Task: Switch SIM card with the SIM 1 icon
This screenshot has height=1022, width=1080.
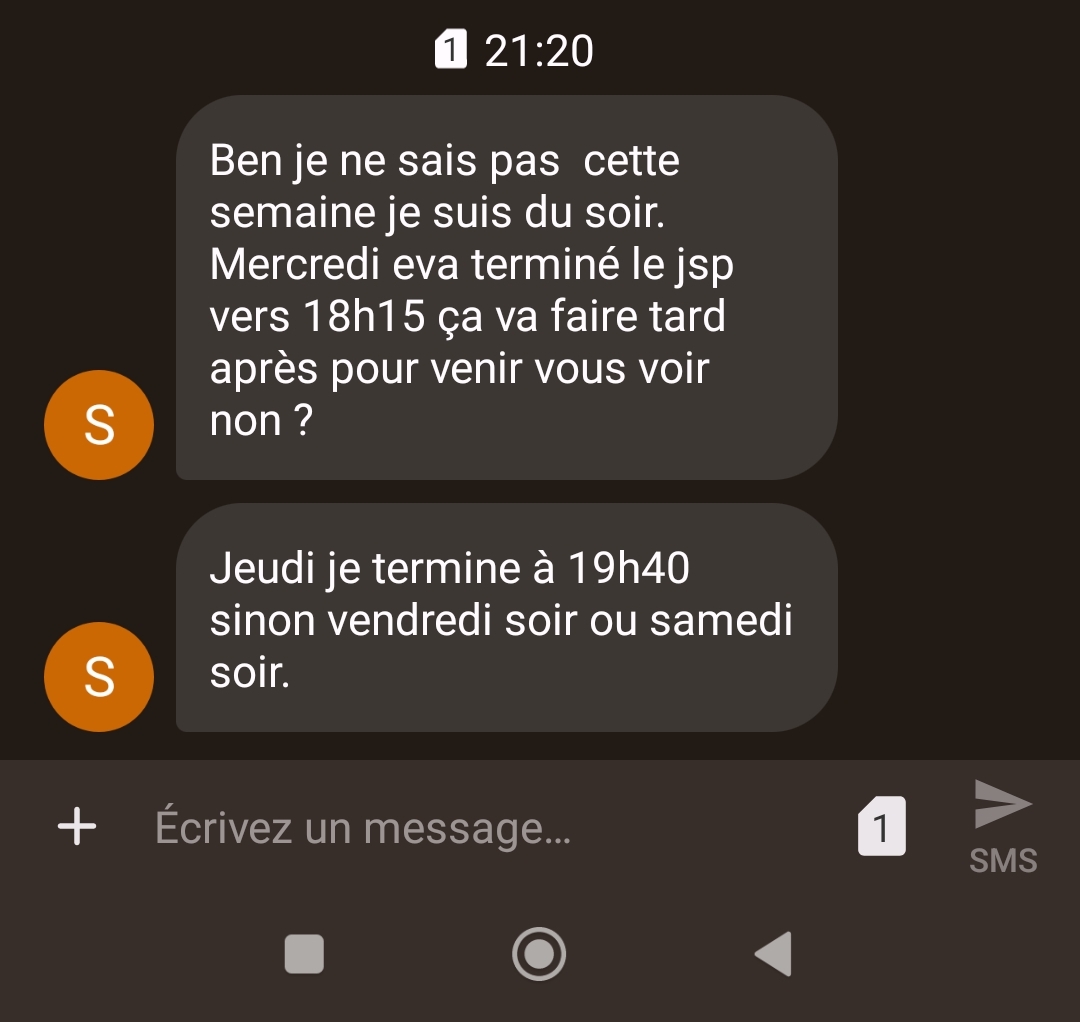Action: coord(881,827)
